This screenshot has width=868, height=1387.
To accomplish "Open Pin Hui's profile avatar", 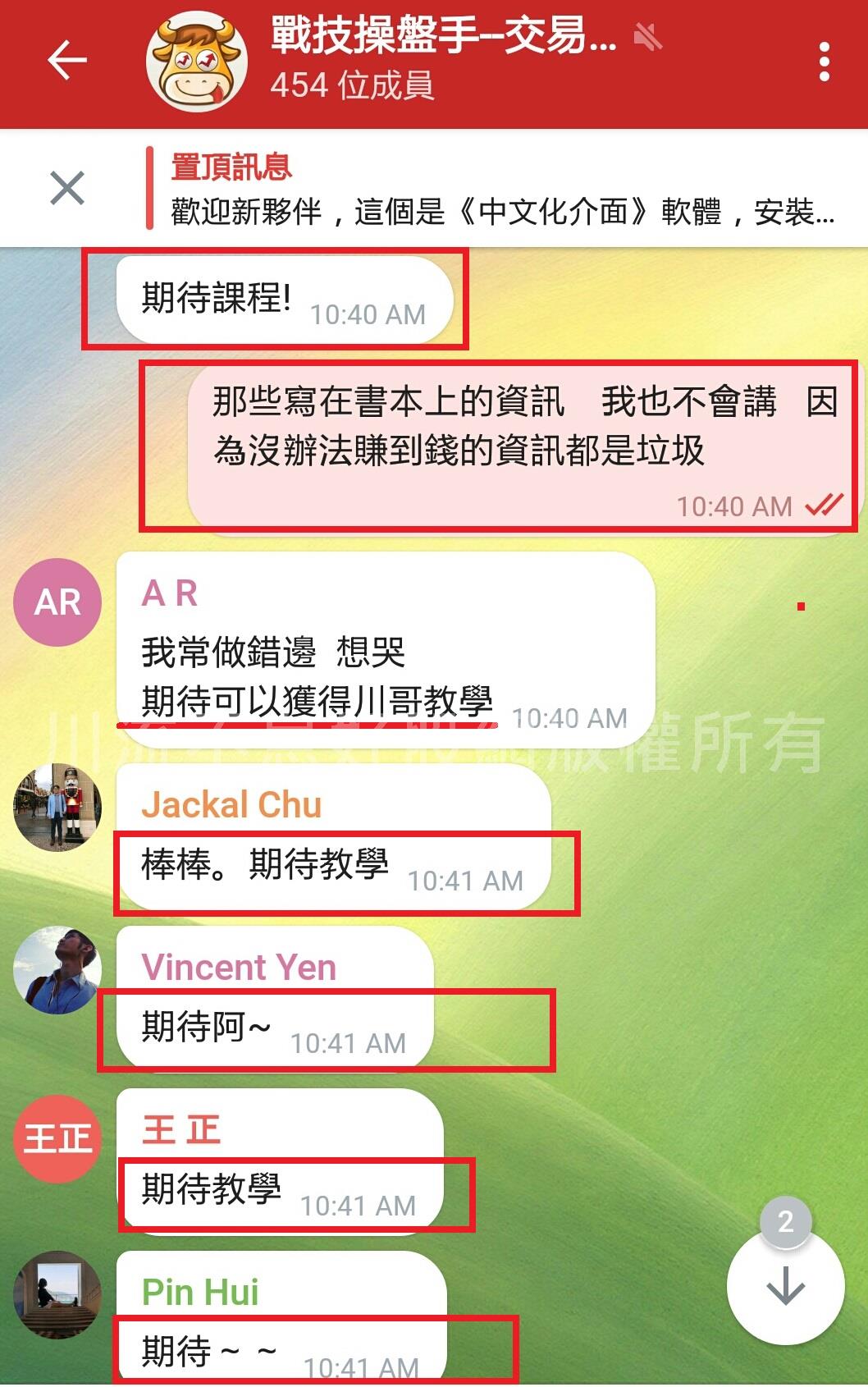I will tap(57, 1294).
